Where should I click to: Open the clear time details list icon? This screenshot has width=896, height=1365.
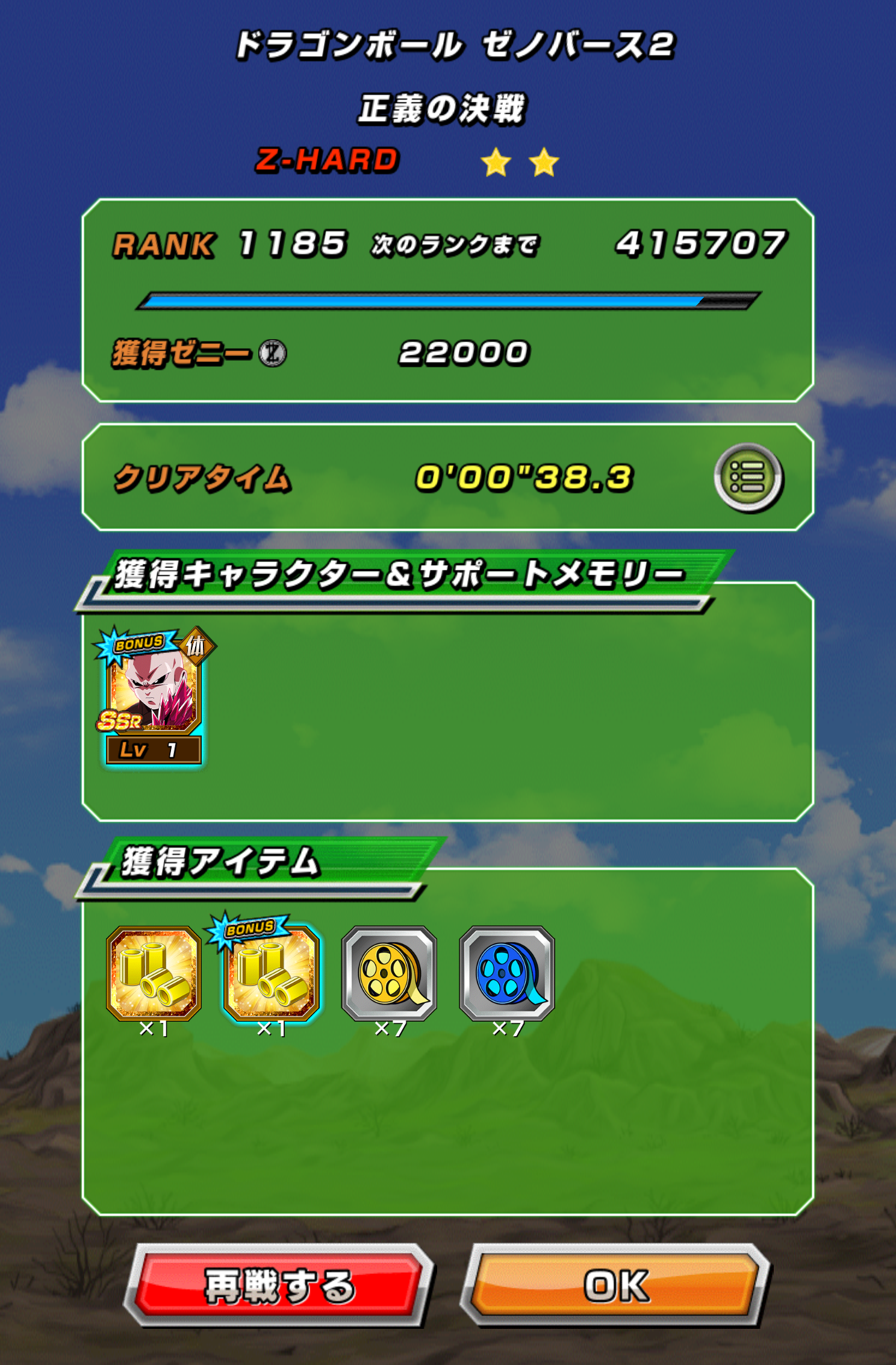pos(748,478)
